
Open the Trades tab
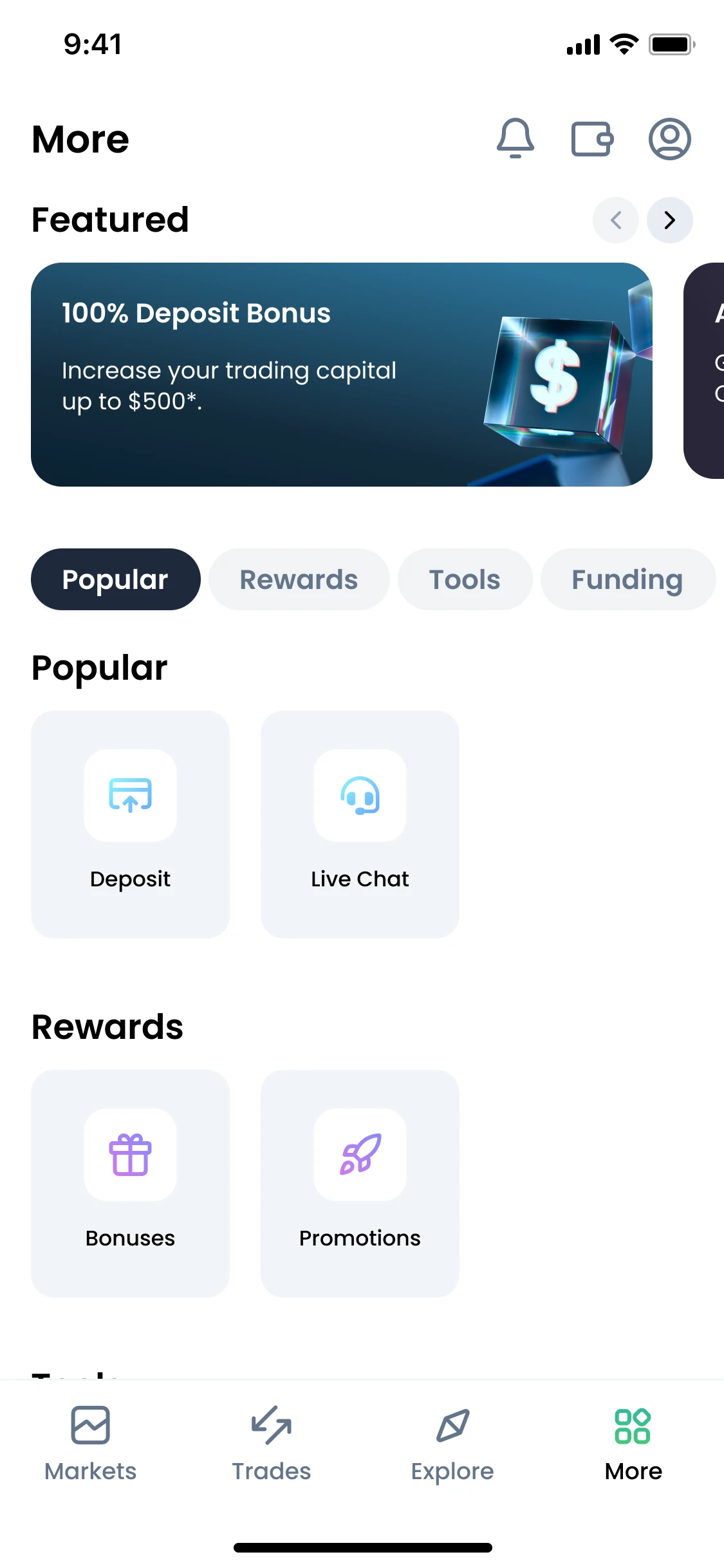tap(272, 1448)
